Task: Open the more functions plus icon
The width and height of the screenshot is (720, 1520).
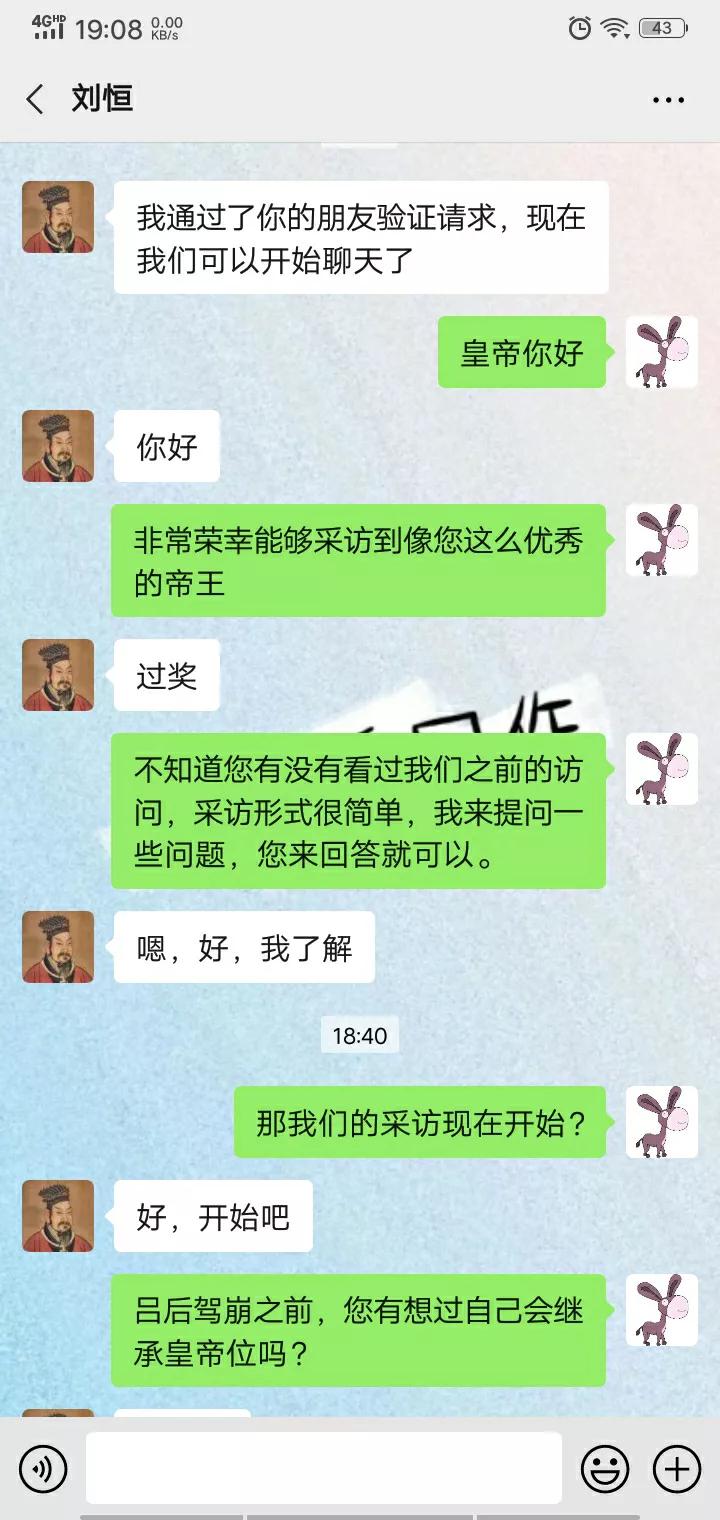Action: [x=676, y=1467]
